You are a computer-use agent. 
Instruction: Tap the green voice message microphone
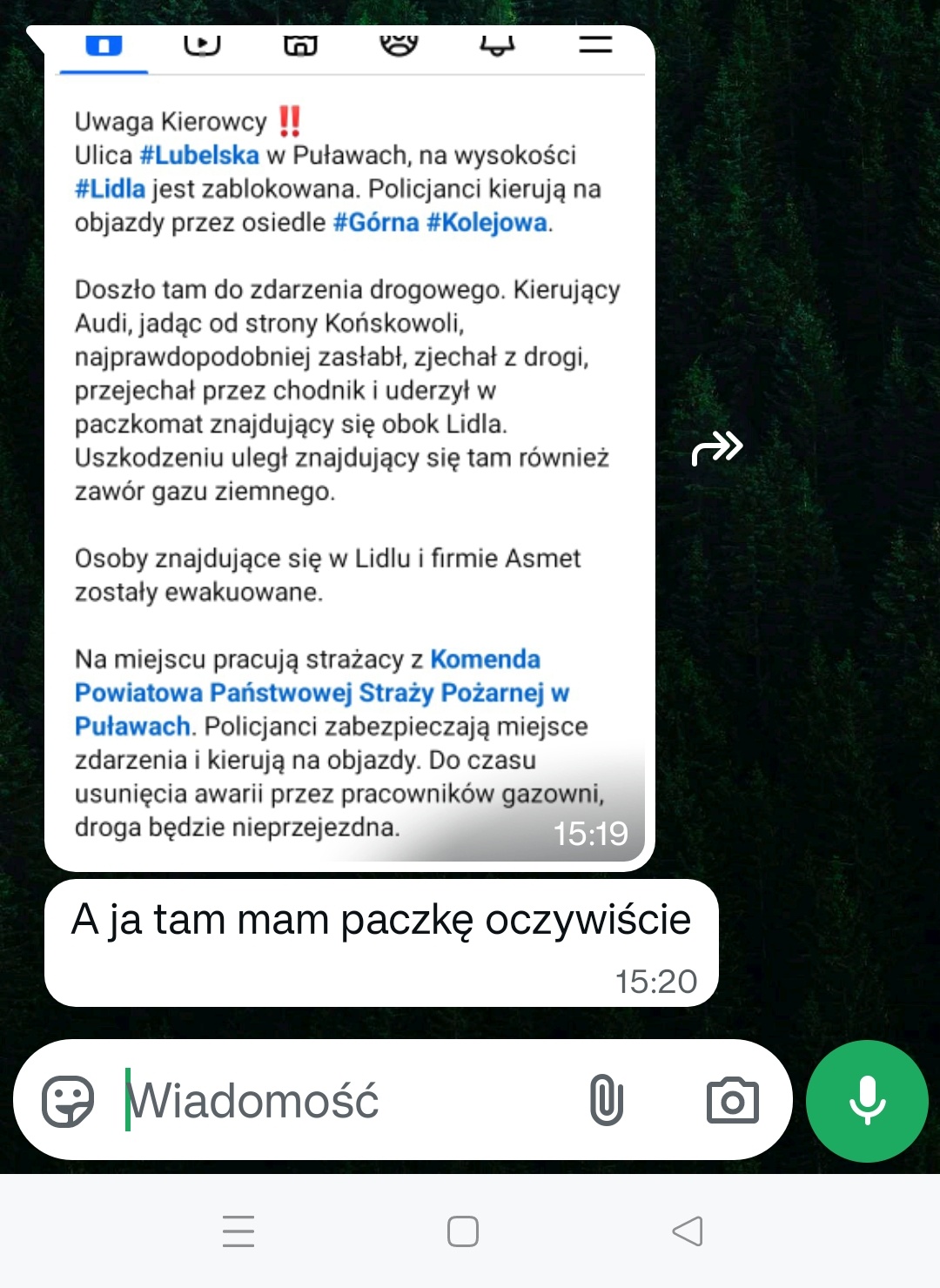[x=867, y=1101]
